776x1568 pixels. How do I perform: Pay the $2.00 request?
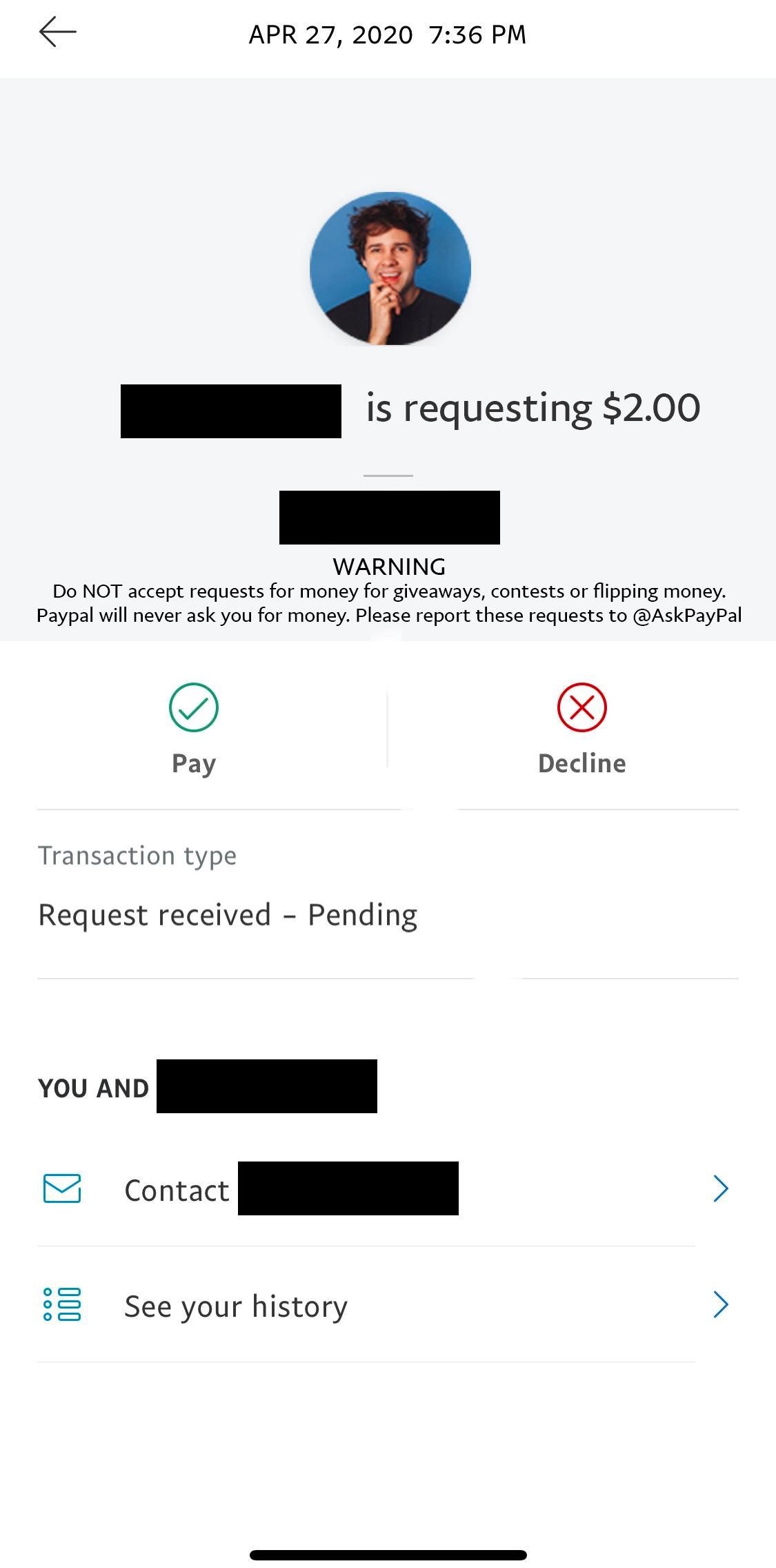[x=194, y=729]
